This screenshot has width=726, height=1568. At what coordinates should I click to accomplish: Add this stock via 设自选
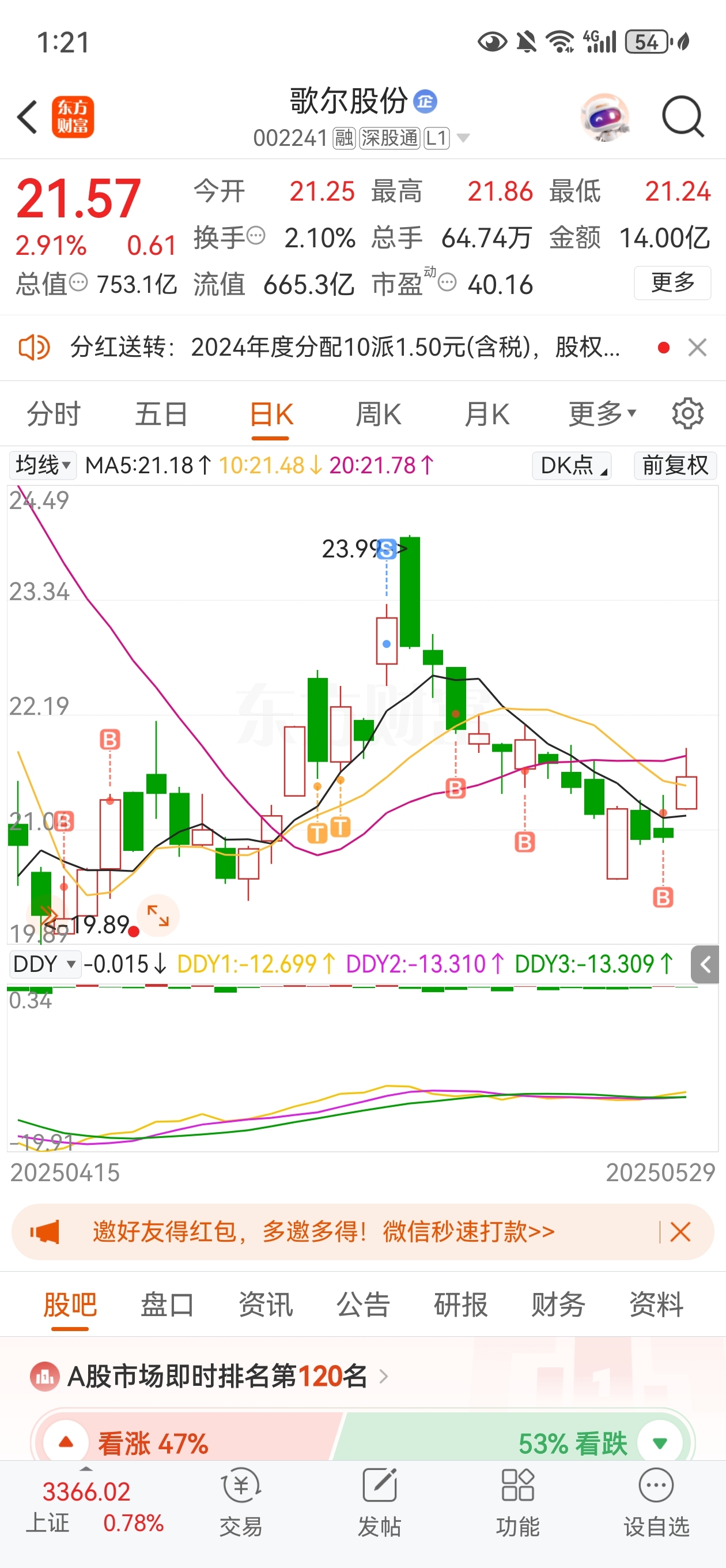tap(656, 1501)
